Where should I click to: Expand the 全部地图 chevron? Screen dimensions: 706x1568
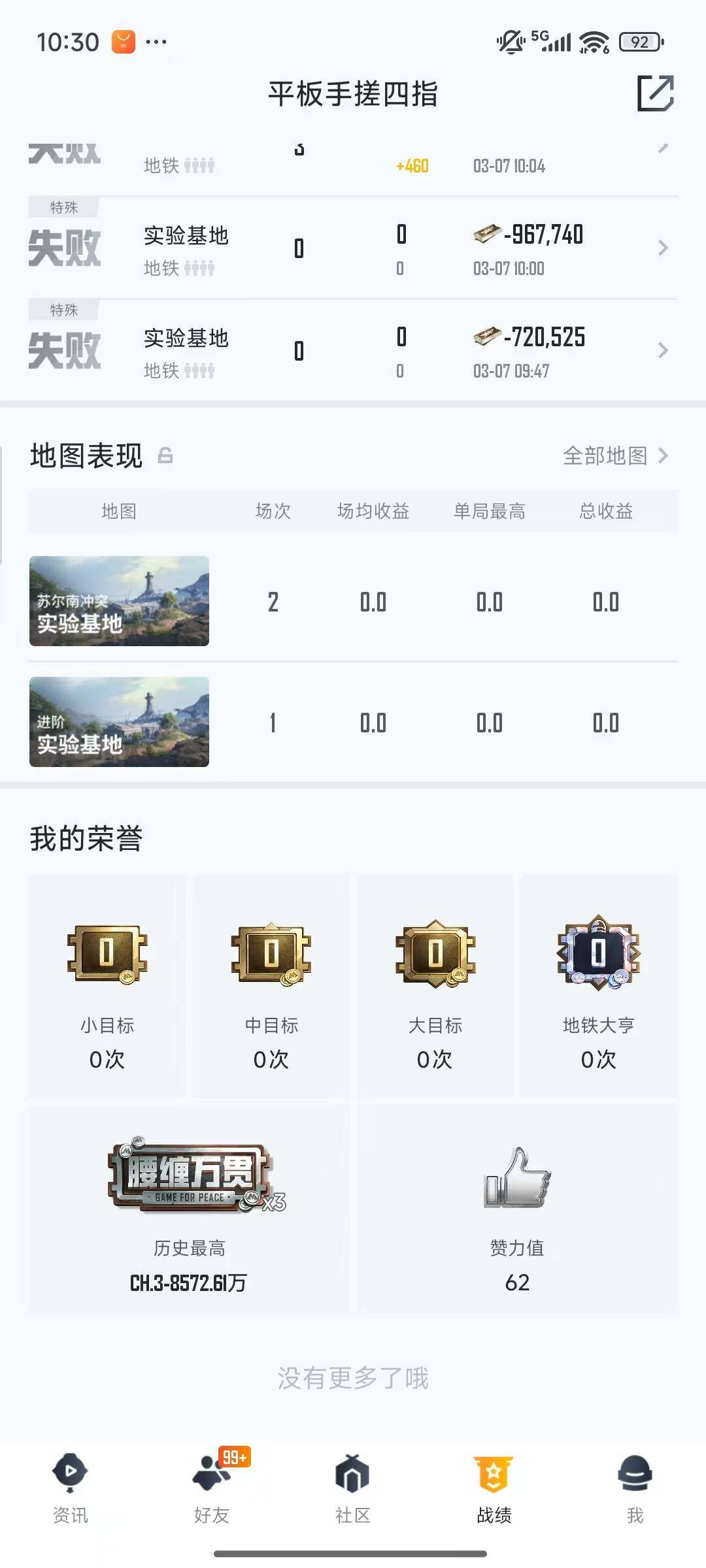(x=664, y=457)
